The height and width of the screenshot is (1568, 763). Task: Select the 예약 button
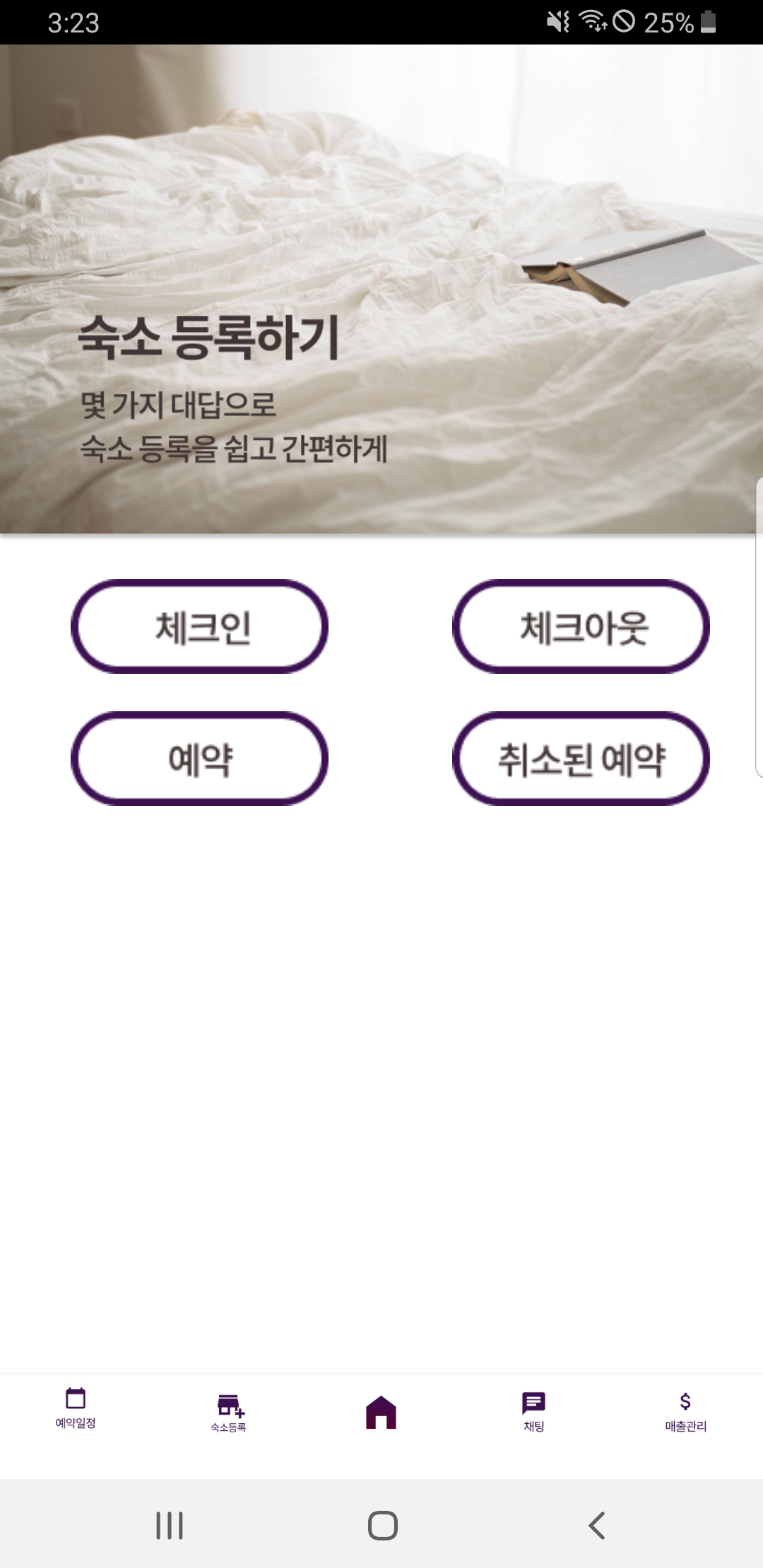point(200,758)
